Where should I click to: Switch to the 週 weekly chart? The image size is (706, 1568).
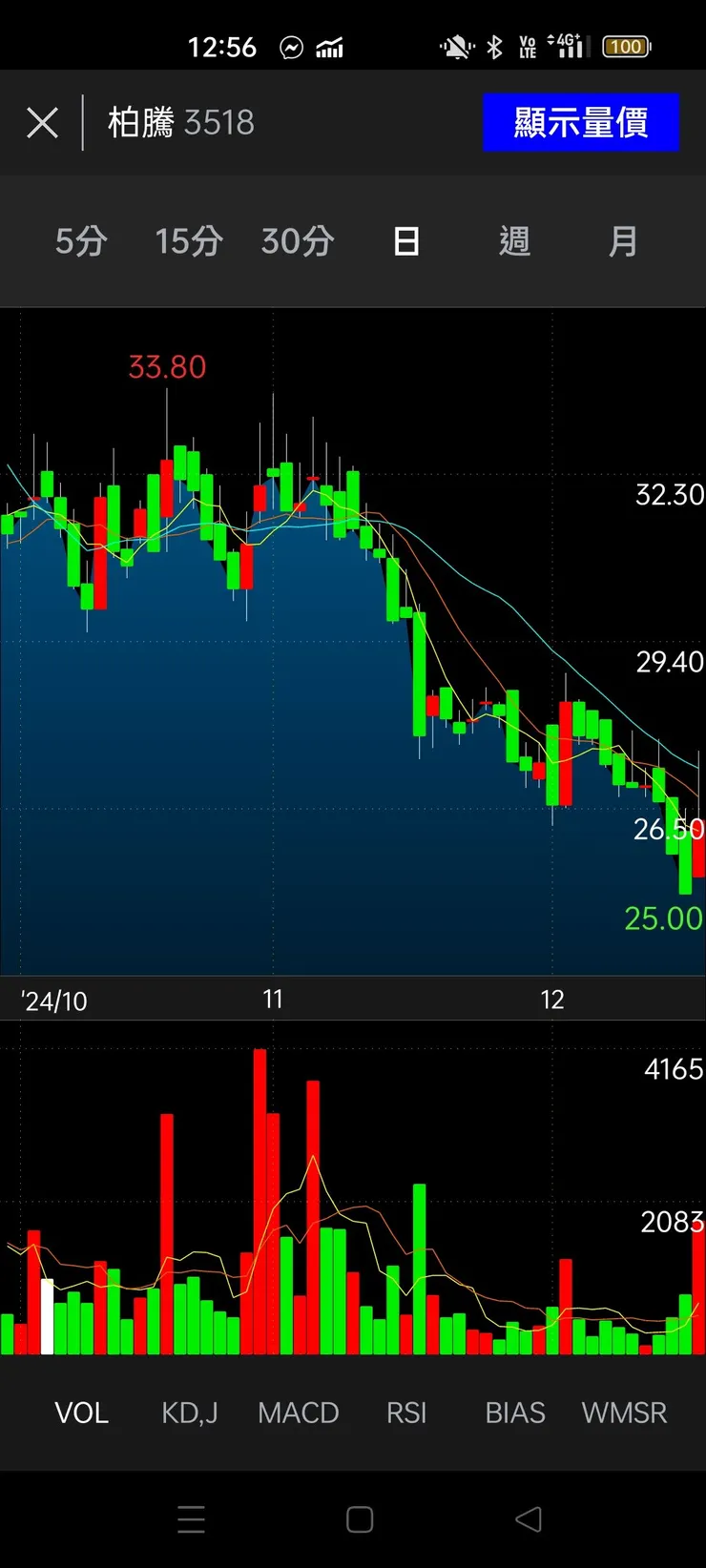tap(514, 241)
